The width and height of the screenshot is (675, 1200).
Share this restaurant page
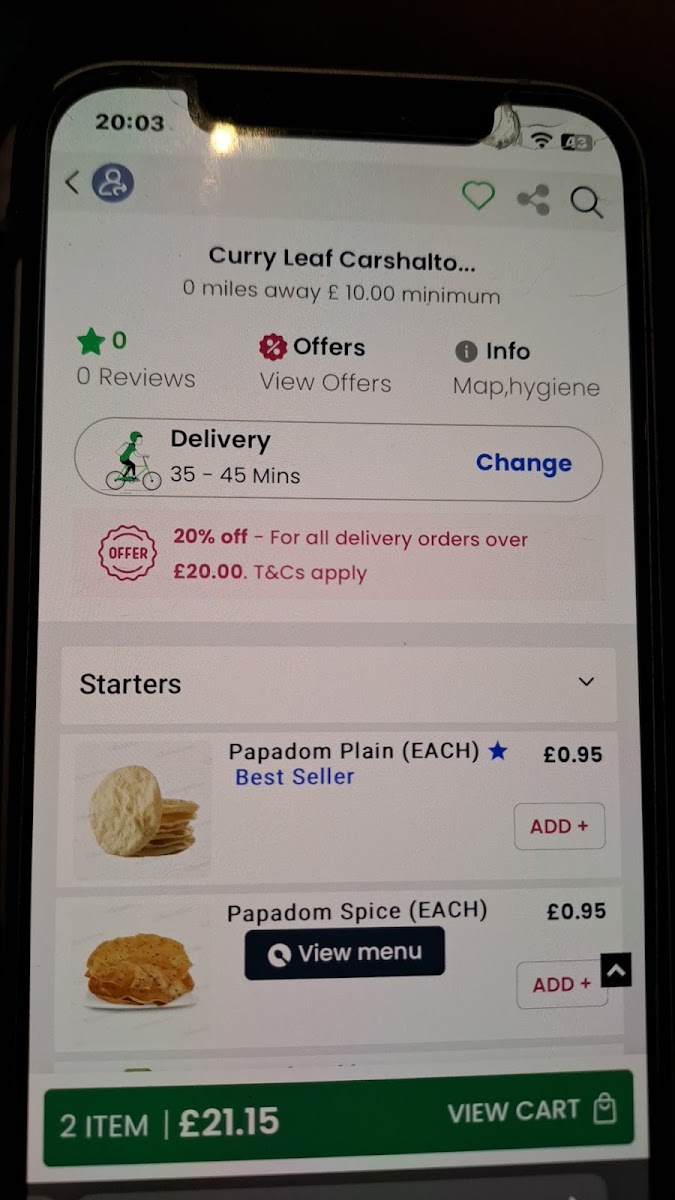[533, 199]
